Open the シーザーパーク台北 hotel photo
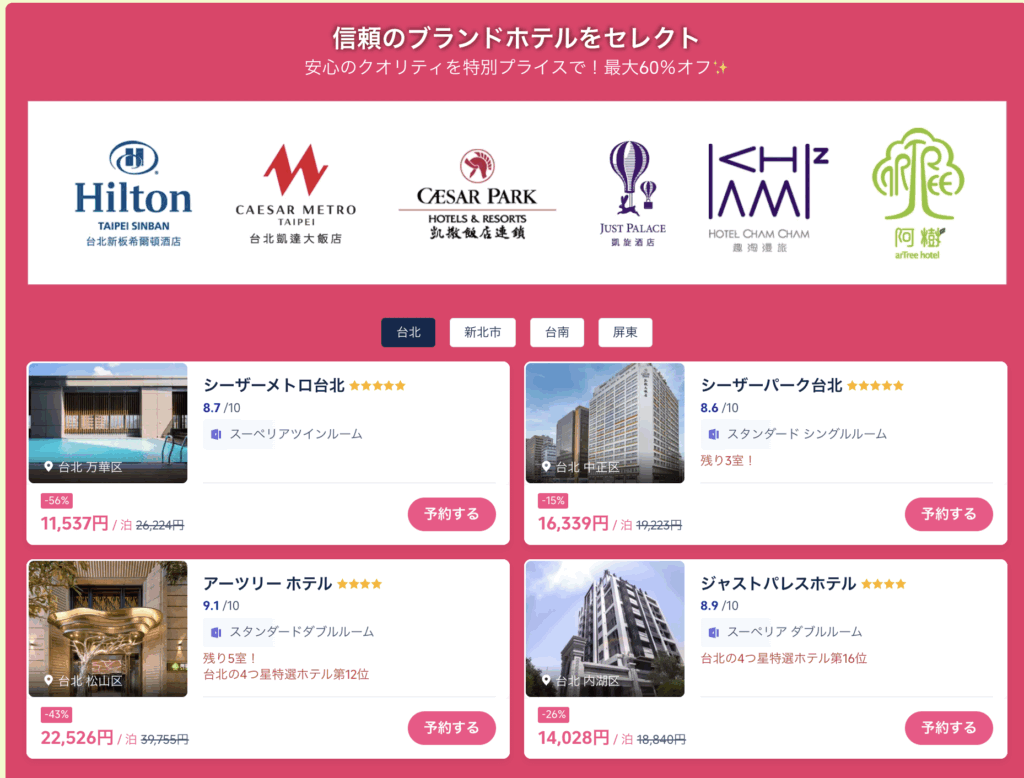 [x=605, y=423]
